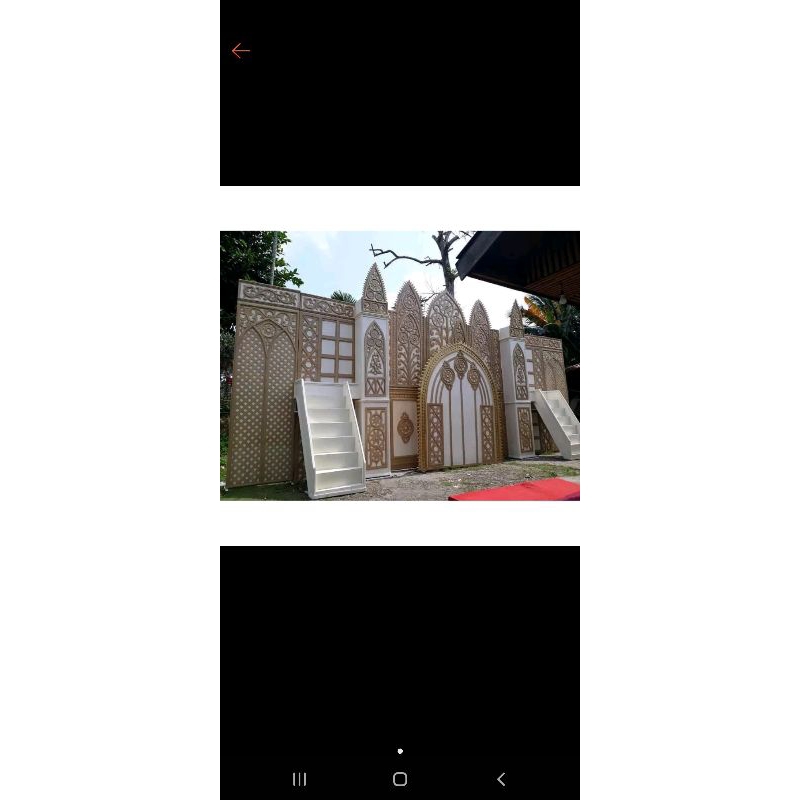Image resolution: width=800 pixels, height=800 pixels.
Task: Tap the system back chevron
Action: coord(501,779)
